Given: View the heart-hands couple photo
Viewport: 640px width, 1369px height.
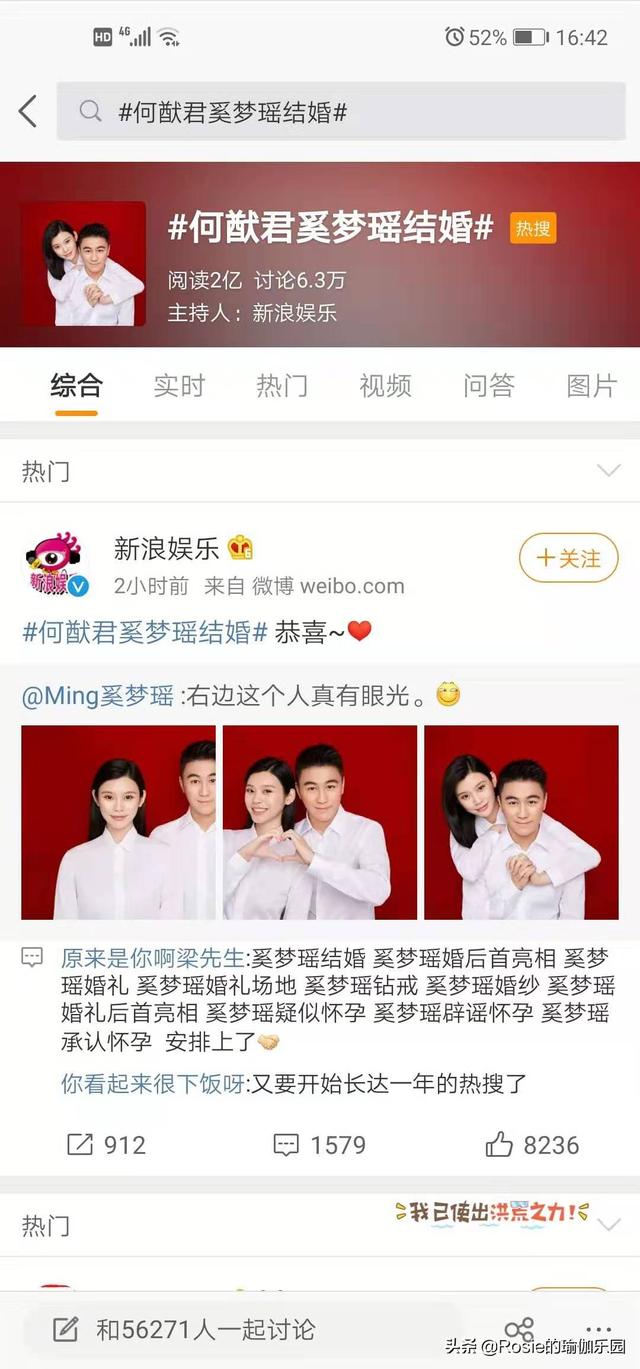Looking at the screenshot, I should point(320,822).
